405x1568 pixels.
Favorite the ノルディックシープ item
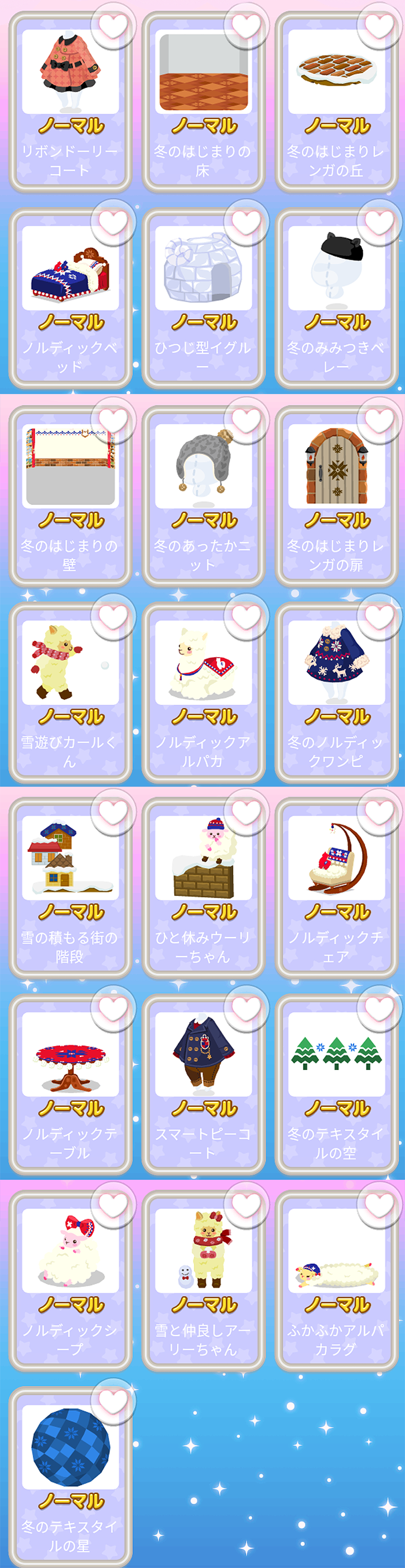tap(113, 1205)
